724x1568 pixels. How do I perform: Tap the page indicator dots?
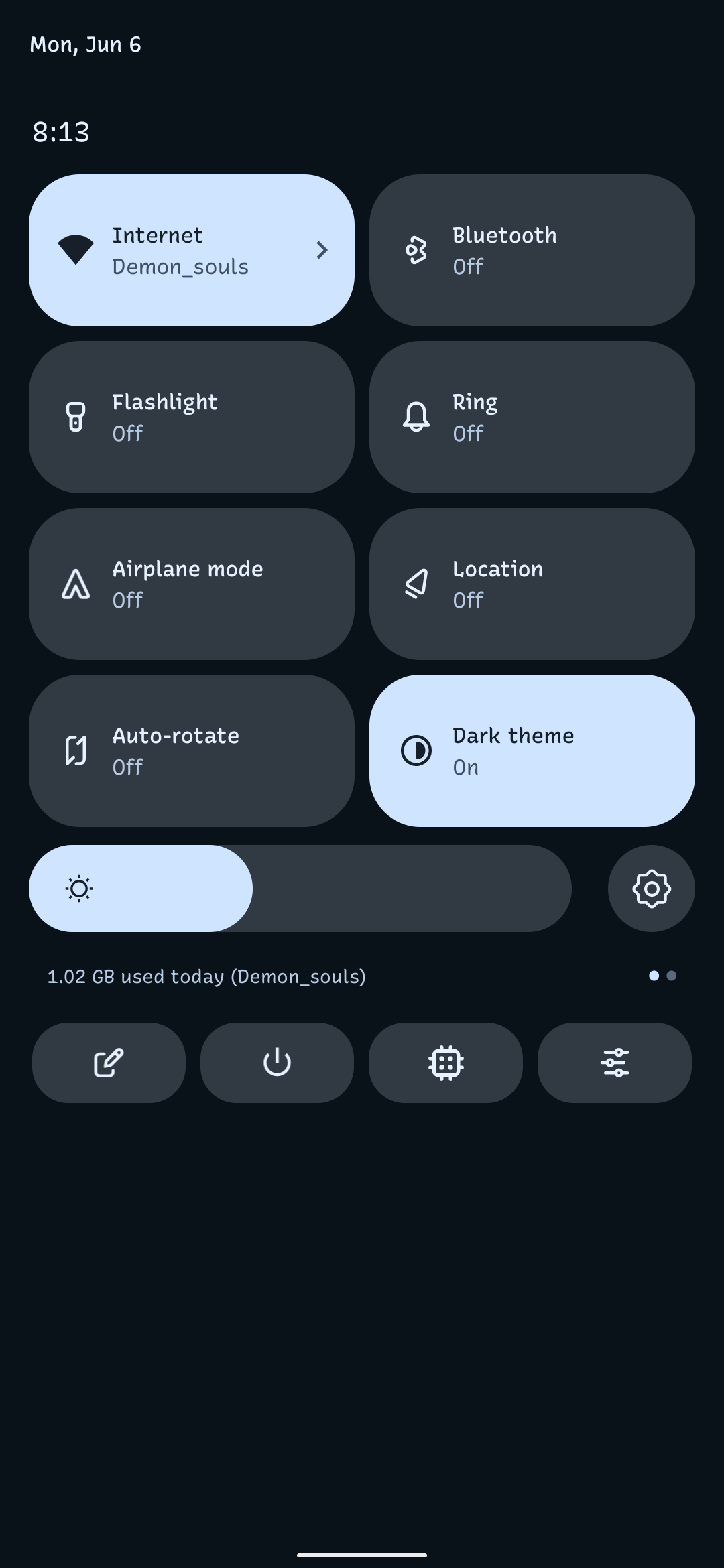point(662,976)
